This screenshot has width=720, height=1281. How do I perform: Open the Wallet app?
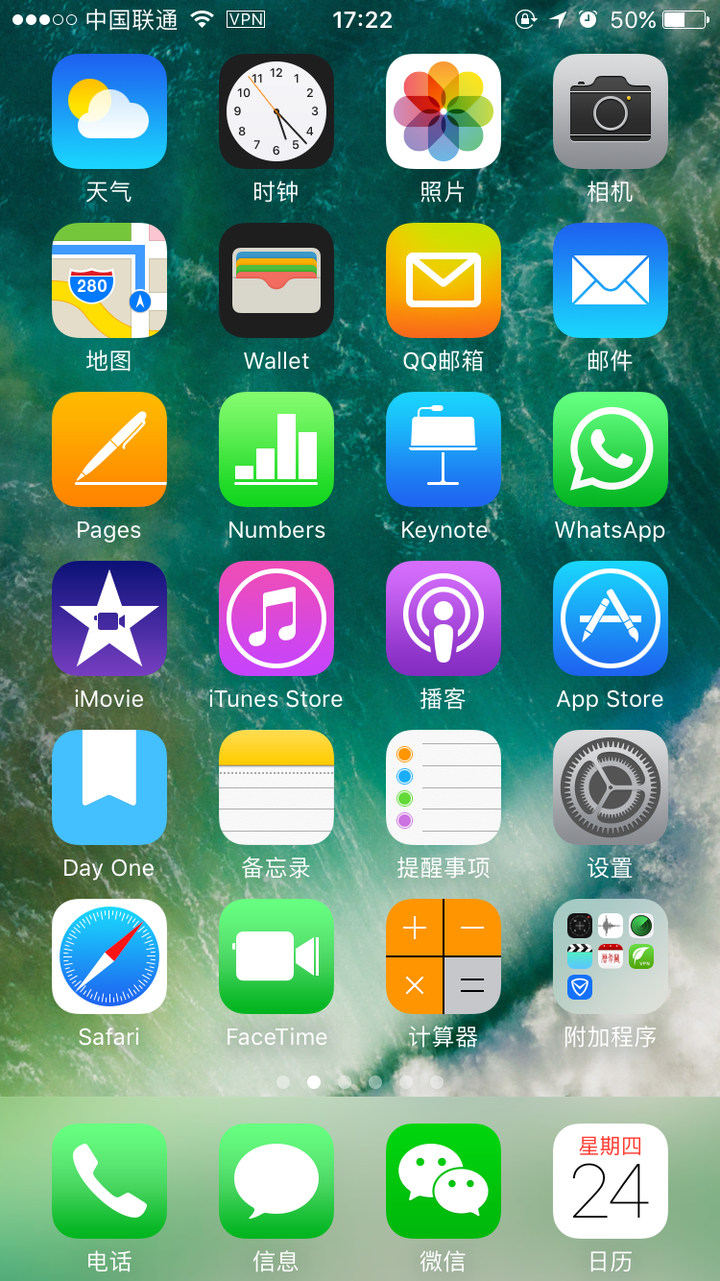click(x=276, y=280)
